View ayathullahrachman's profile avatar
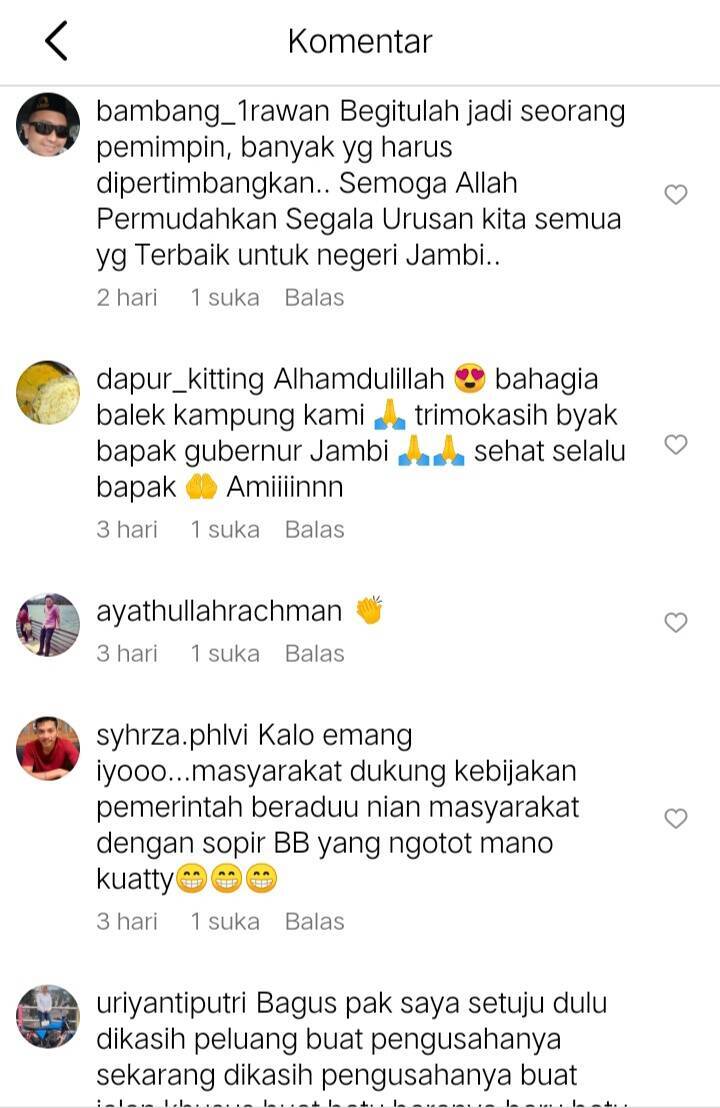This screenshot has height=1108, width=720. 48,625
